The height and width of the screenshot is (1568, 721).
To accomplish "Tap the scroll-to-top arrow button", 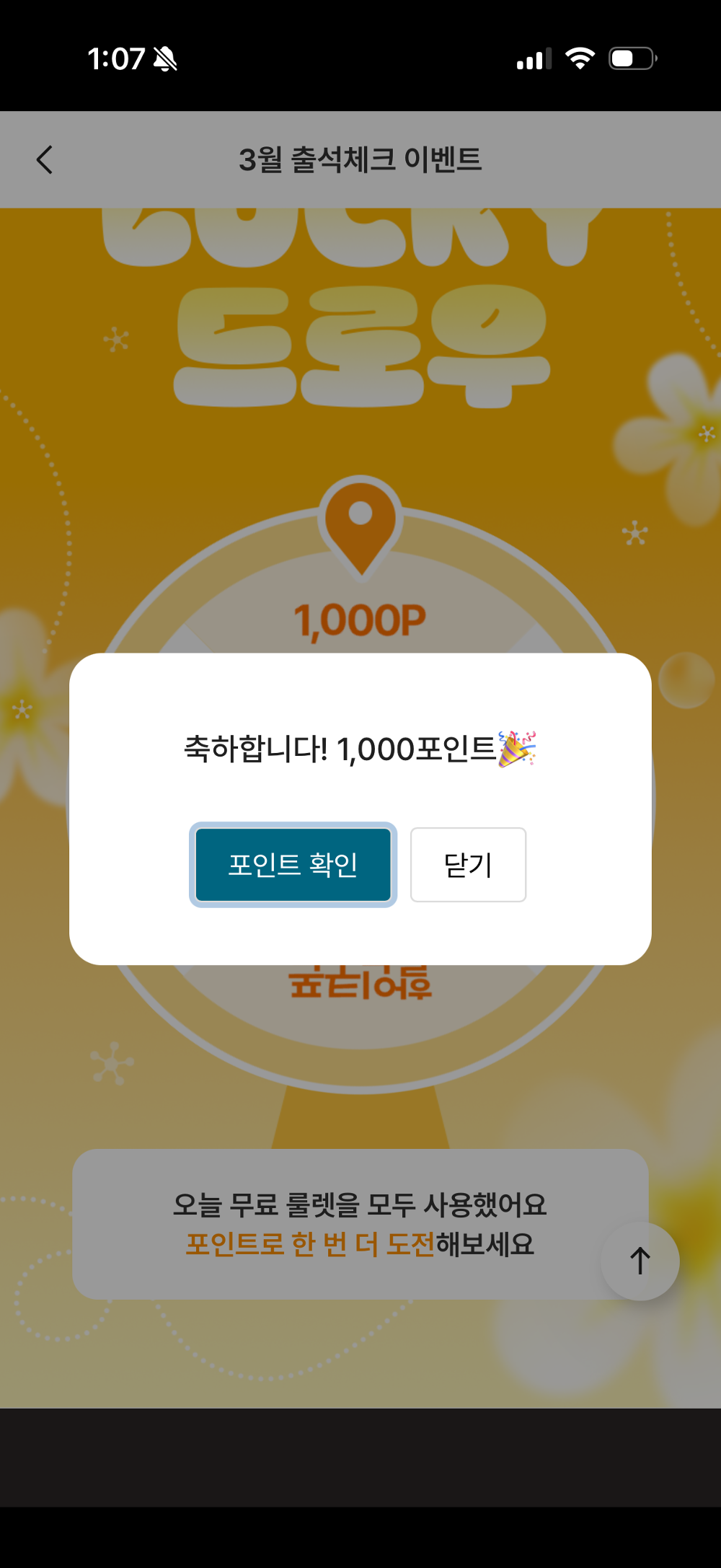I will [x=640, y=1259].
